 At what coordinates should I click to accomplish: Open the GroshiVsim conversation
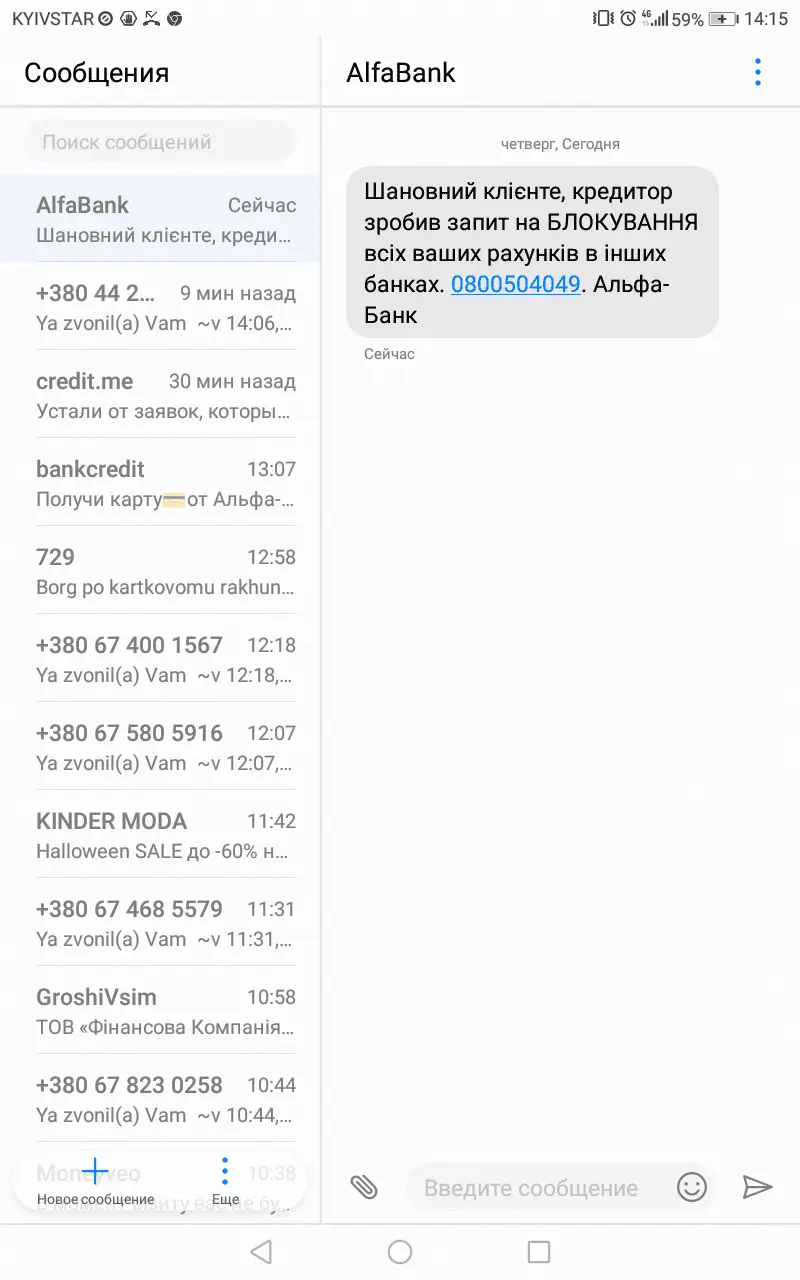[165, 1011]
